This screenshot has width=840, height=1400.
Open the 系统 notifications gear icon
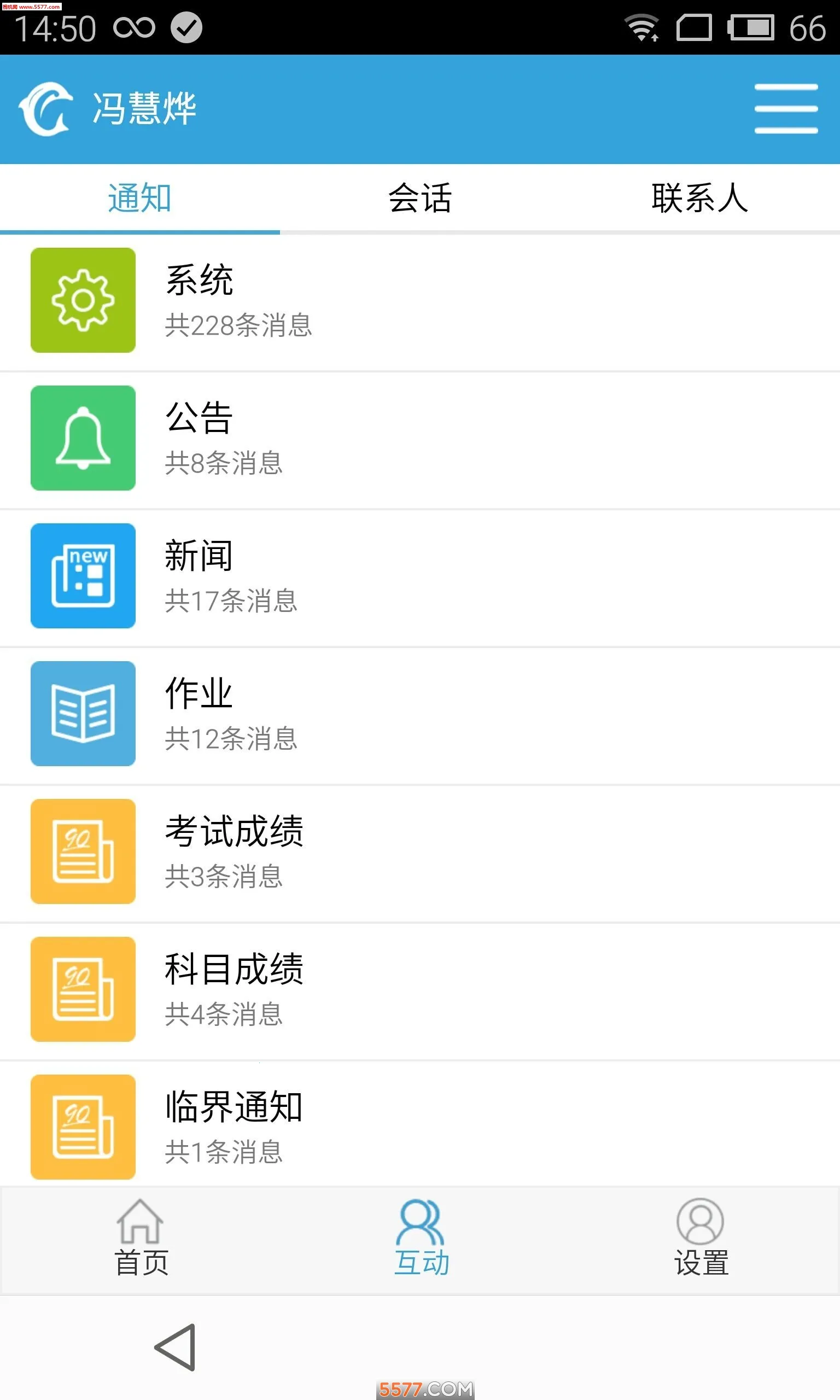pyautogui.click(x=83, y=300)
